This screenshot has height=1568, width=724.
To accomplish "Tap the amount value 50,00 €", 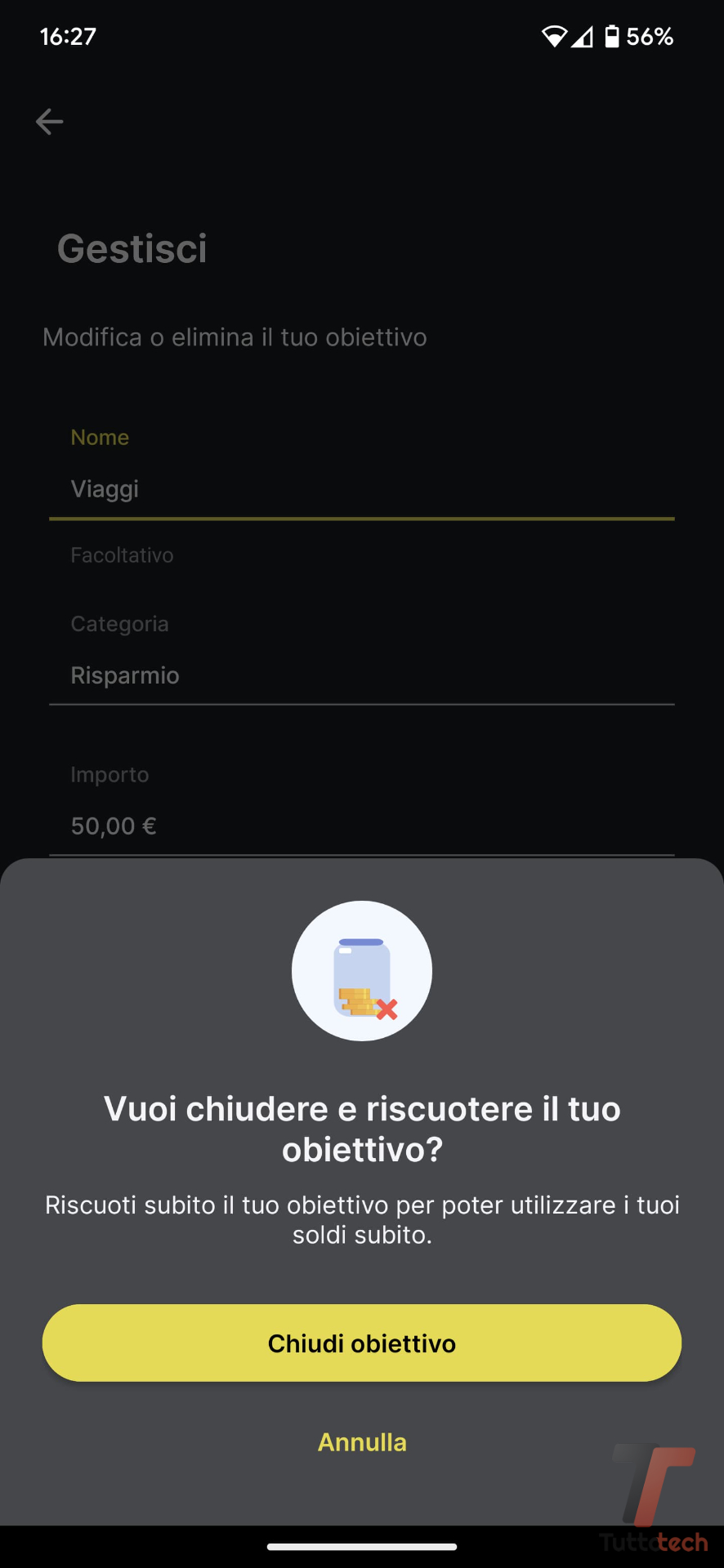I will 113,826.
